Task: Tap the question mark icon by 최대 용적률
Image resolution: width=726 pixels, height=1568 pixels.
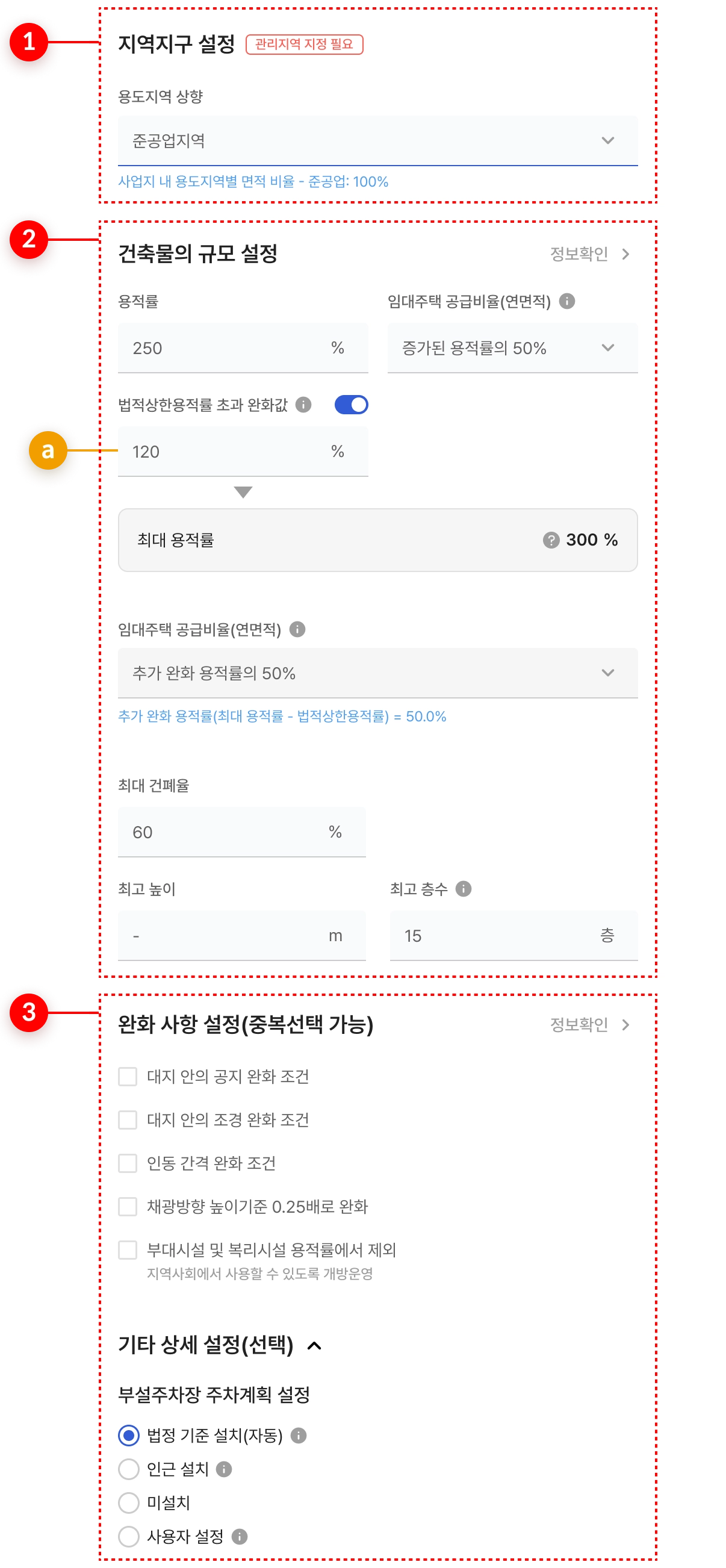Action: [x=551, y=540]
